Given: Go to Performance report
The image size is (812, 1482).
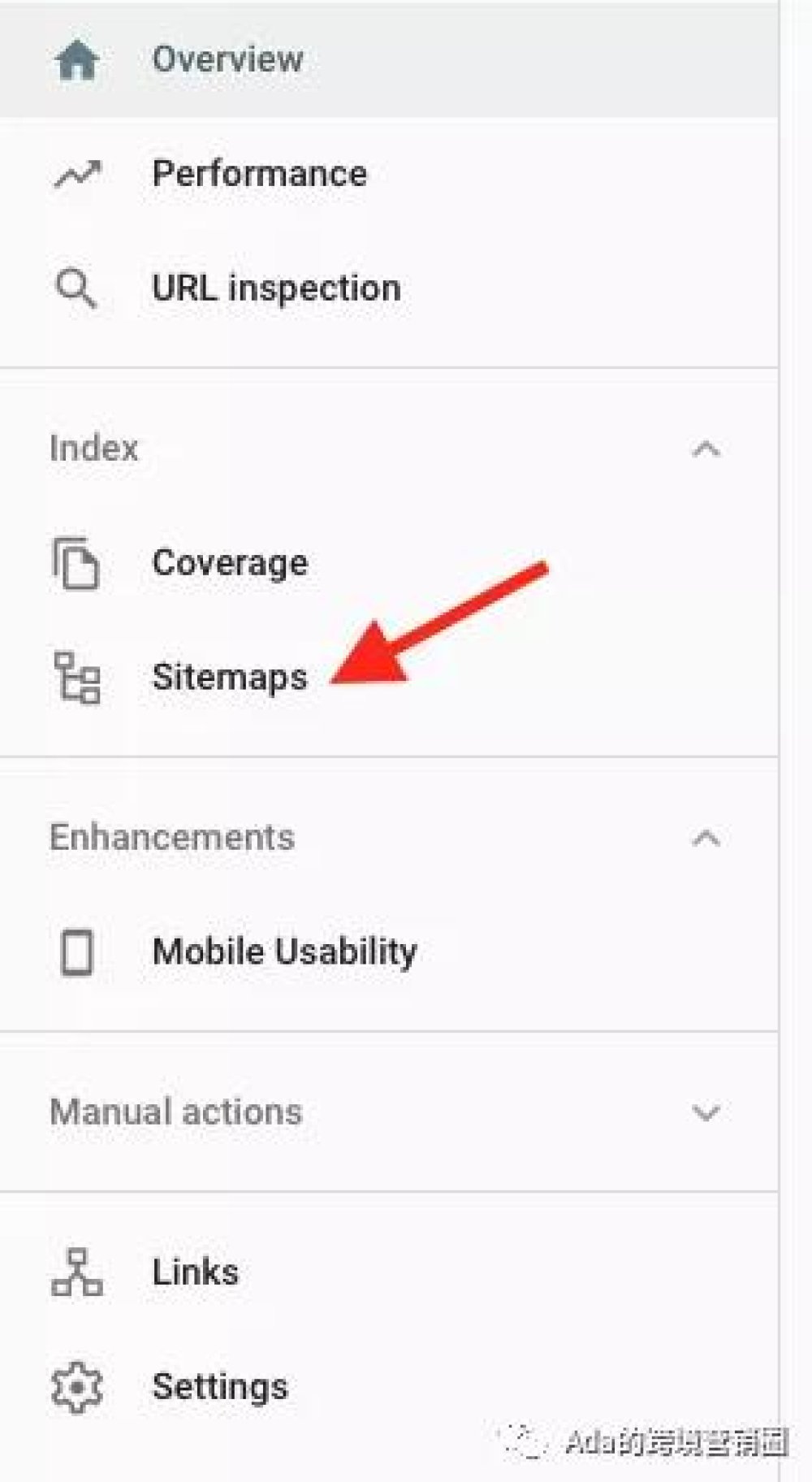Looking at the screenshot, I should pos(388,174).
